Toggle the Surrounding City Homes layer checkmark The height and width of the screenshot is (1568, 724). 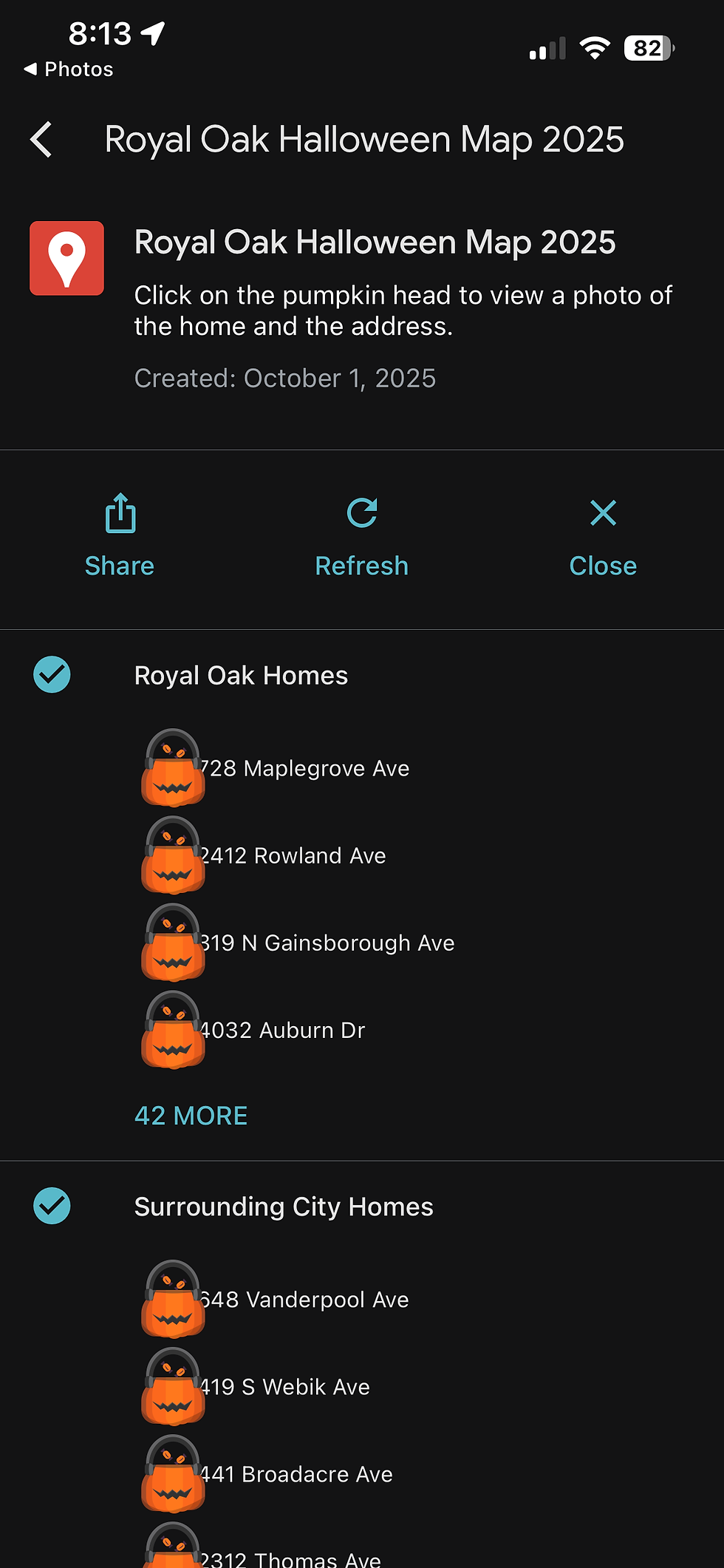point(51,1206)
